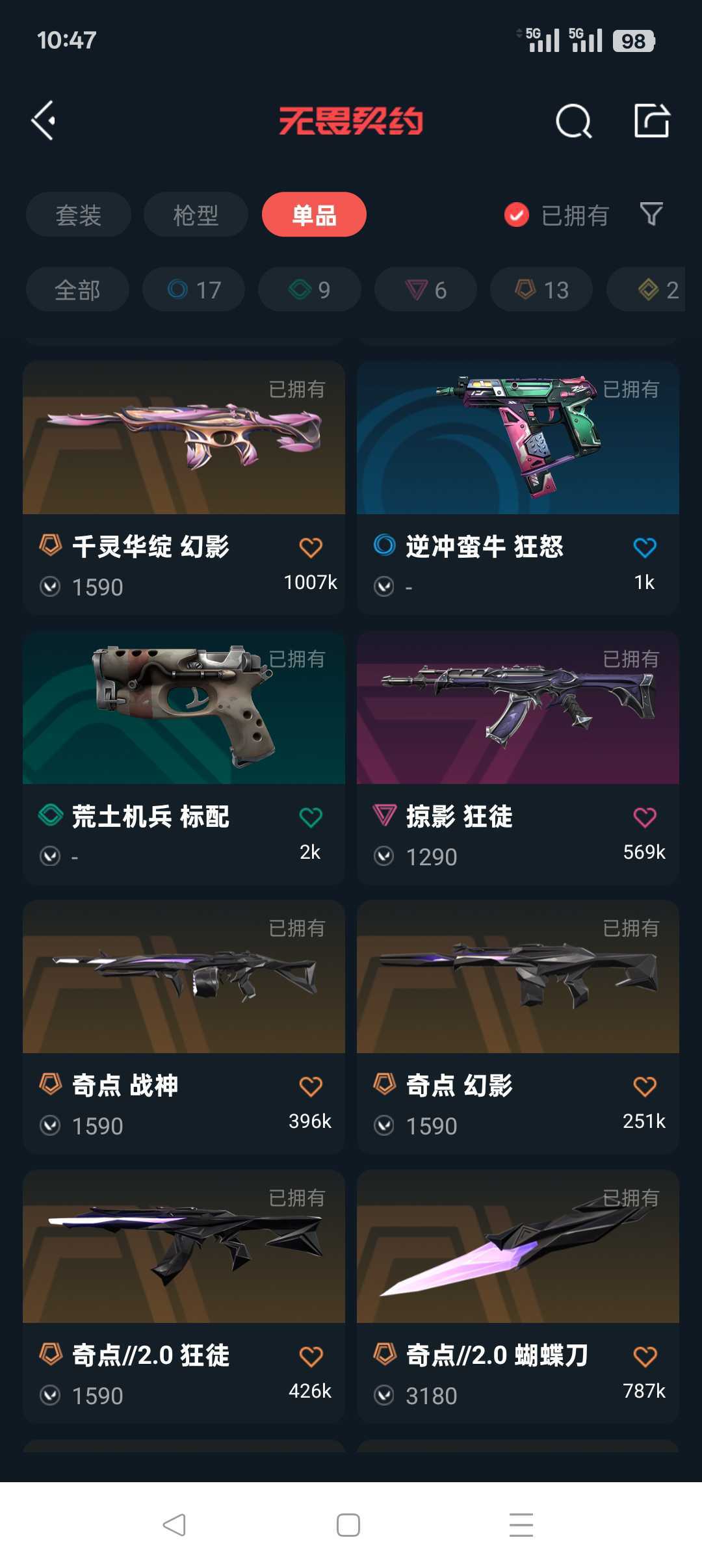Image resolution: width=702 pixels, height=1568 pixels.
Task: Select the 全部 chip
Action: [x=77, y=289]
